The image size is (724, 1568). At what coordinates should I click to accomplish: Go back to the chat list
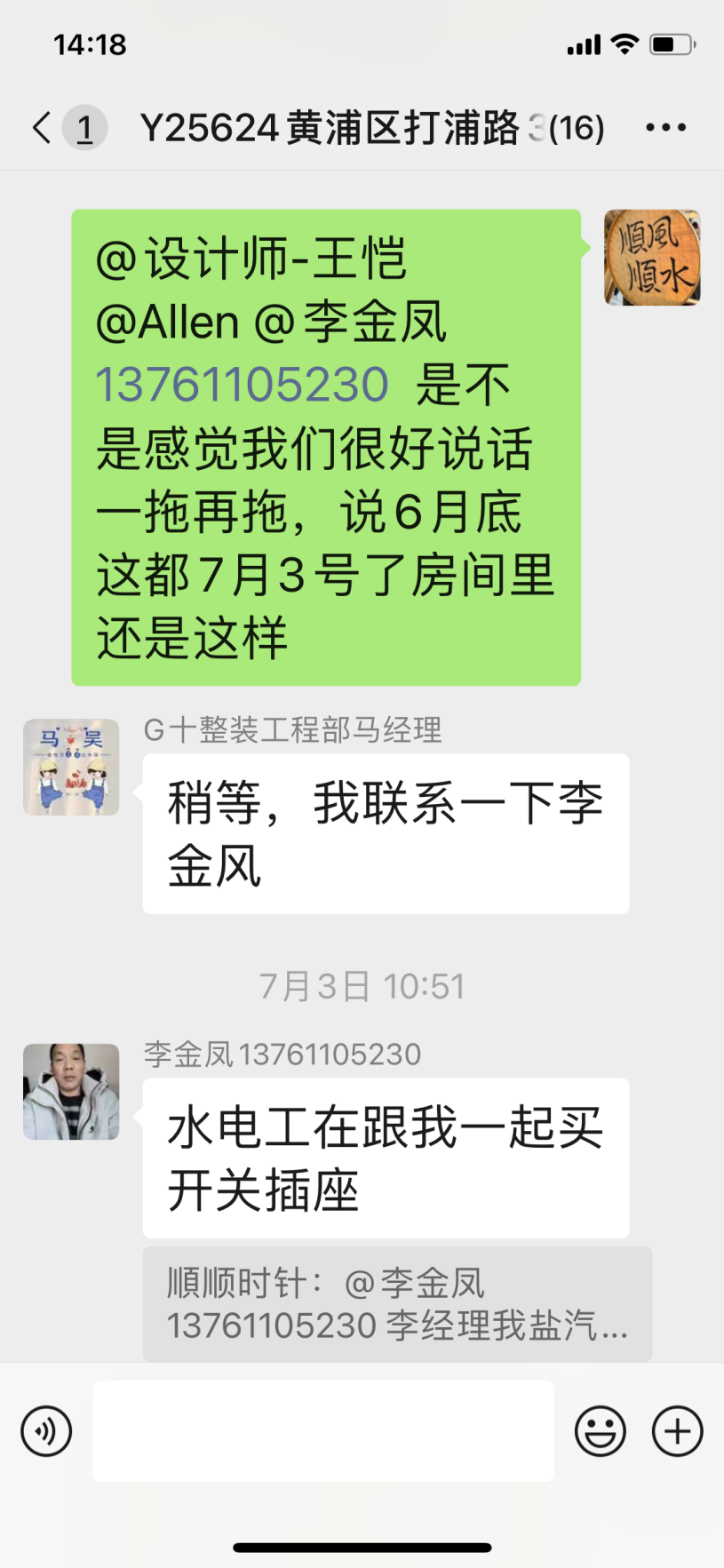pos(43,128)
